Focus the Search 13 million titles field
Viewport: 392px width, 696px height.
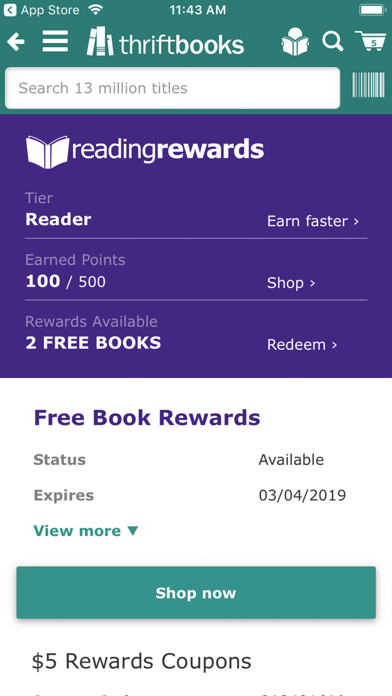pos(173,88)
